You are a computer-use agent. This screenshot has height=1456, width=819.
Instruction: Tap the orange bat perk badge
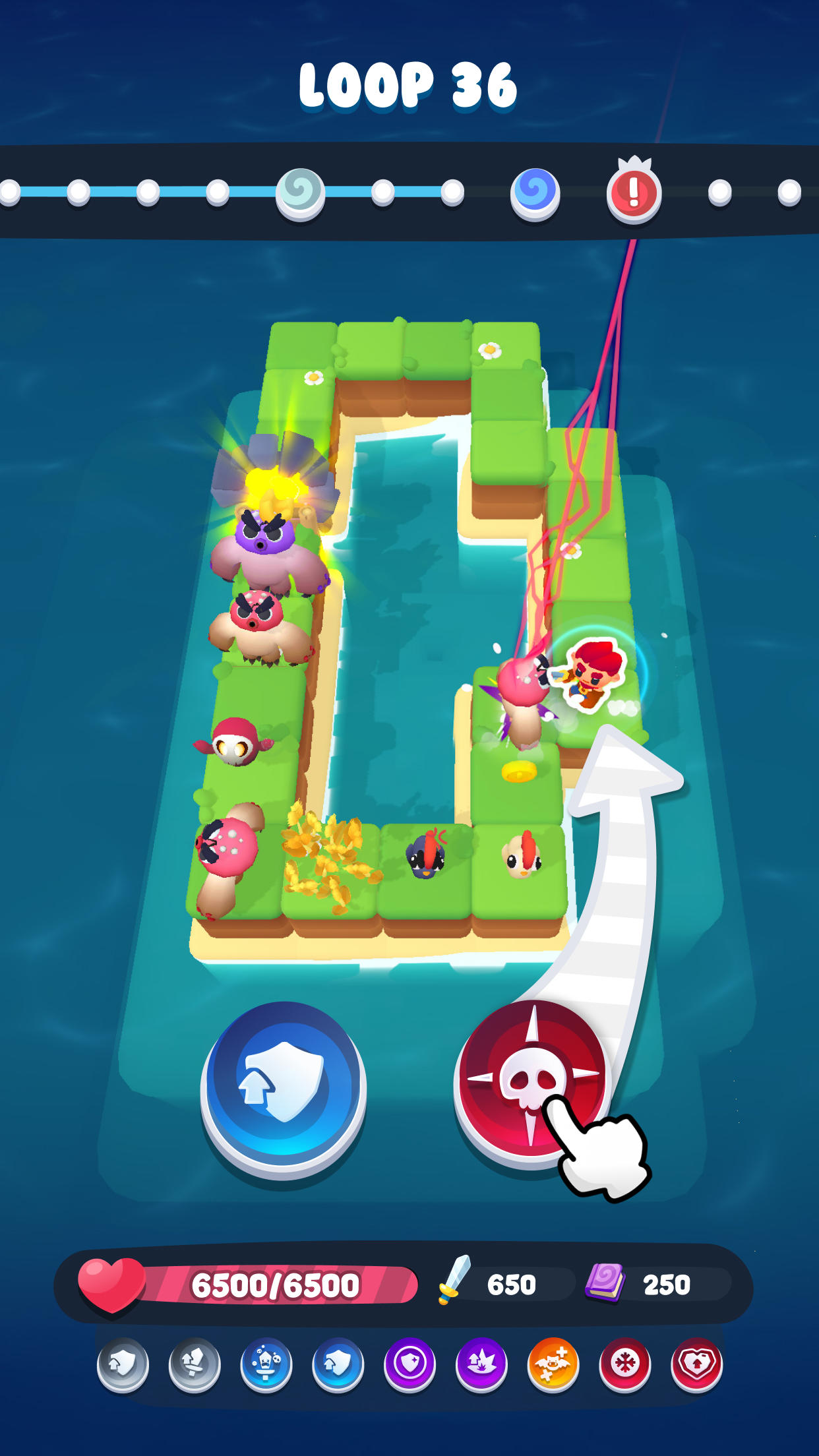(x=553, y=1364)
